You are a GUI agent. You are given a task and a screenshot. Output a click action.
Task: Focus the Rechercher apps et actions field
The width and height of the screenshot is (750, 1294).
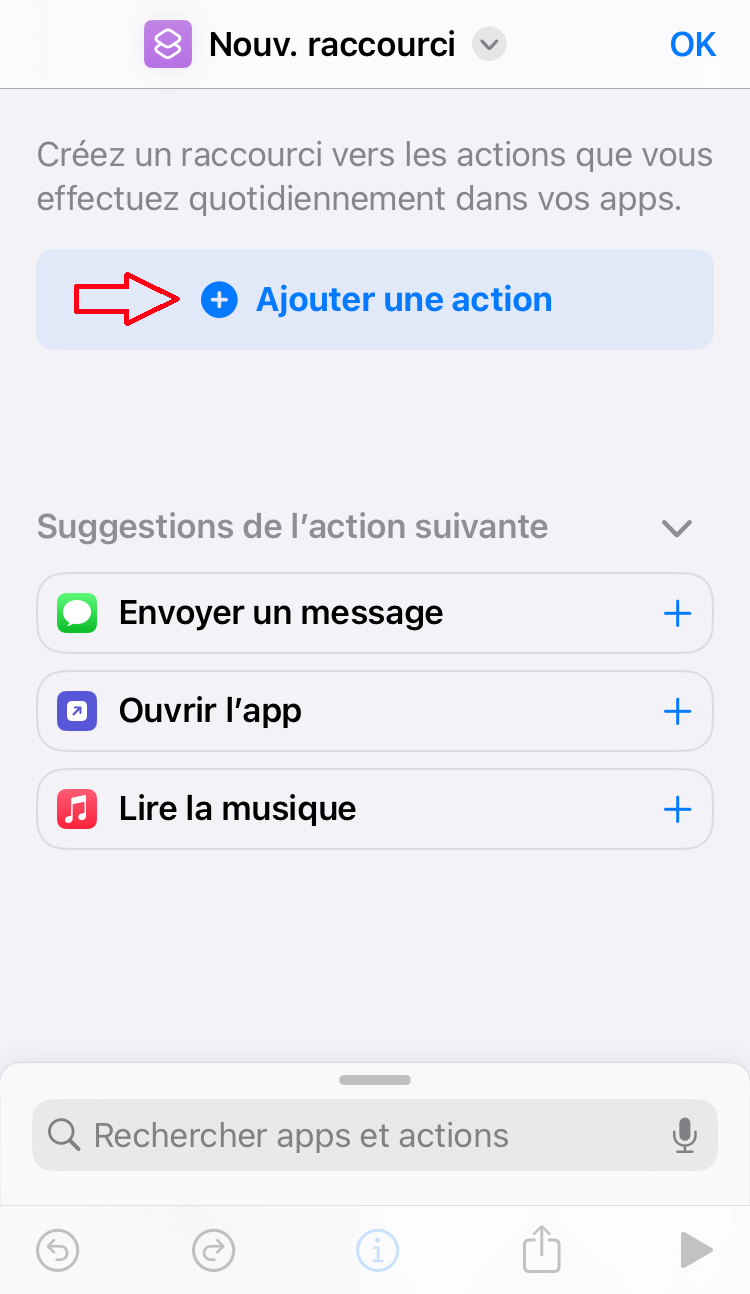[375, 1135]
